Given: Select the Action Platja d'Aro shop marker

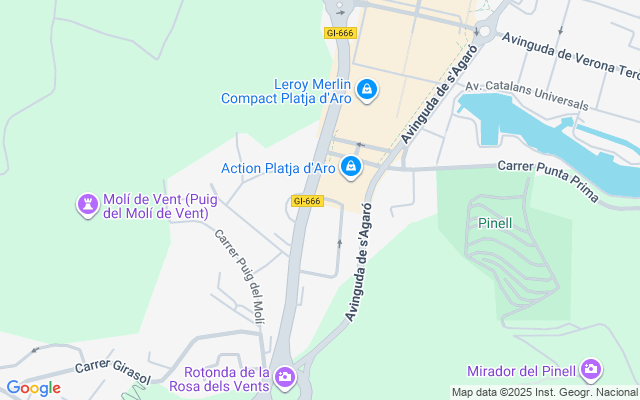Looking at the screenshot, I should [351, 167].
